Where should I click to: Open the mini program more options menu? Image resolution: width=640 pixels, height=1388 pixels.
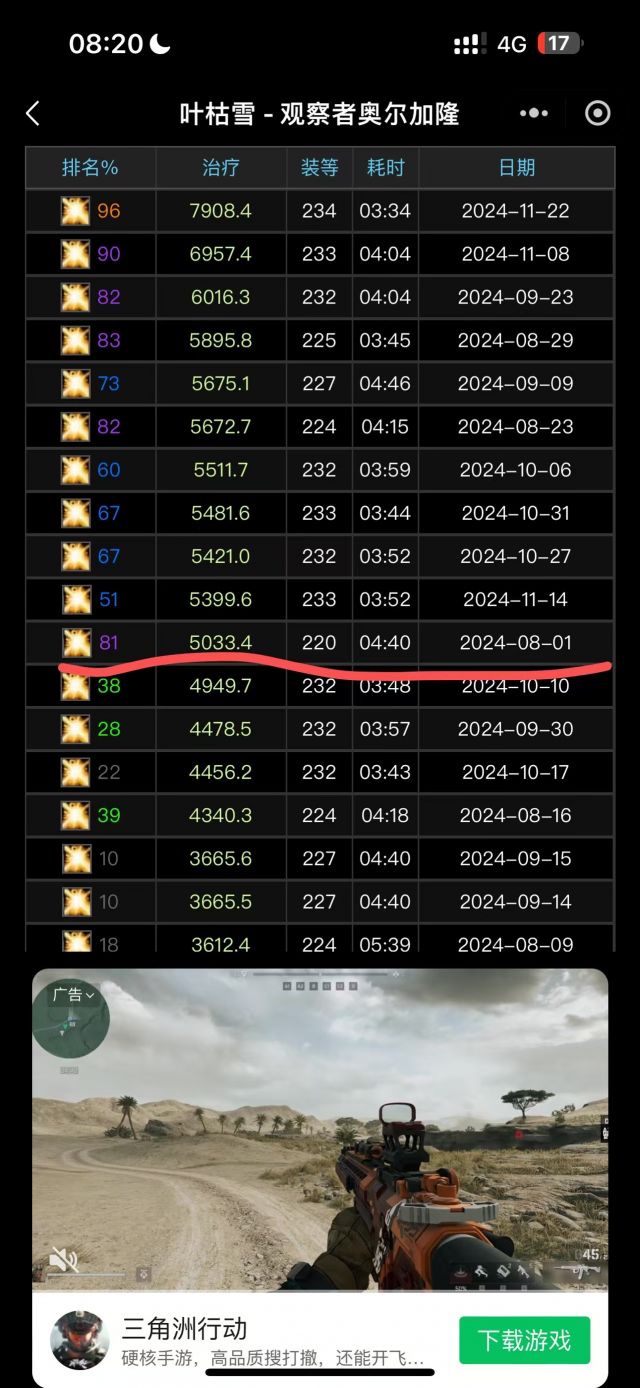coord(535,114)
